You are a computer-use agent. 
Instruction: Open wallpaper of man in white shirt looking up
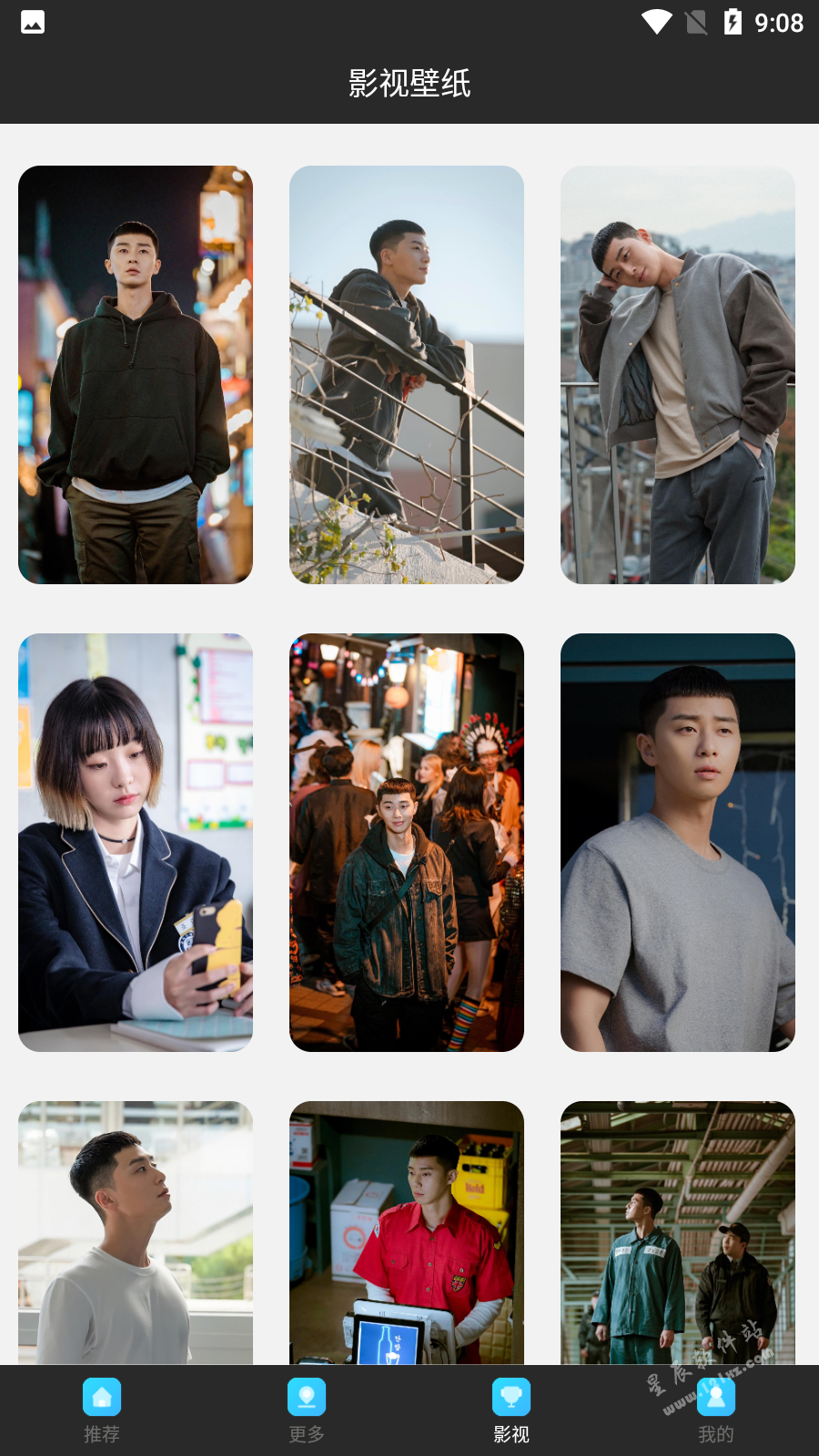tap(136, 1232)
